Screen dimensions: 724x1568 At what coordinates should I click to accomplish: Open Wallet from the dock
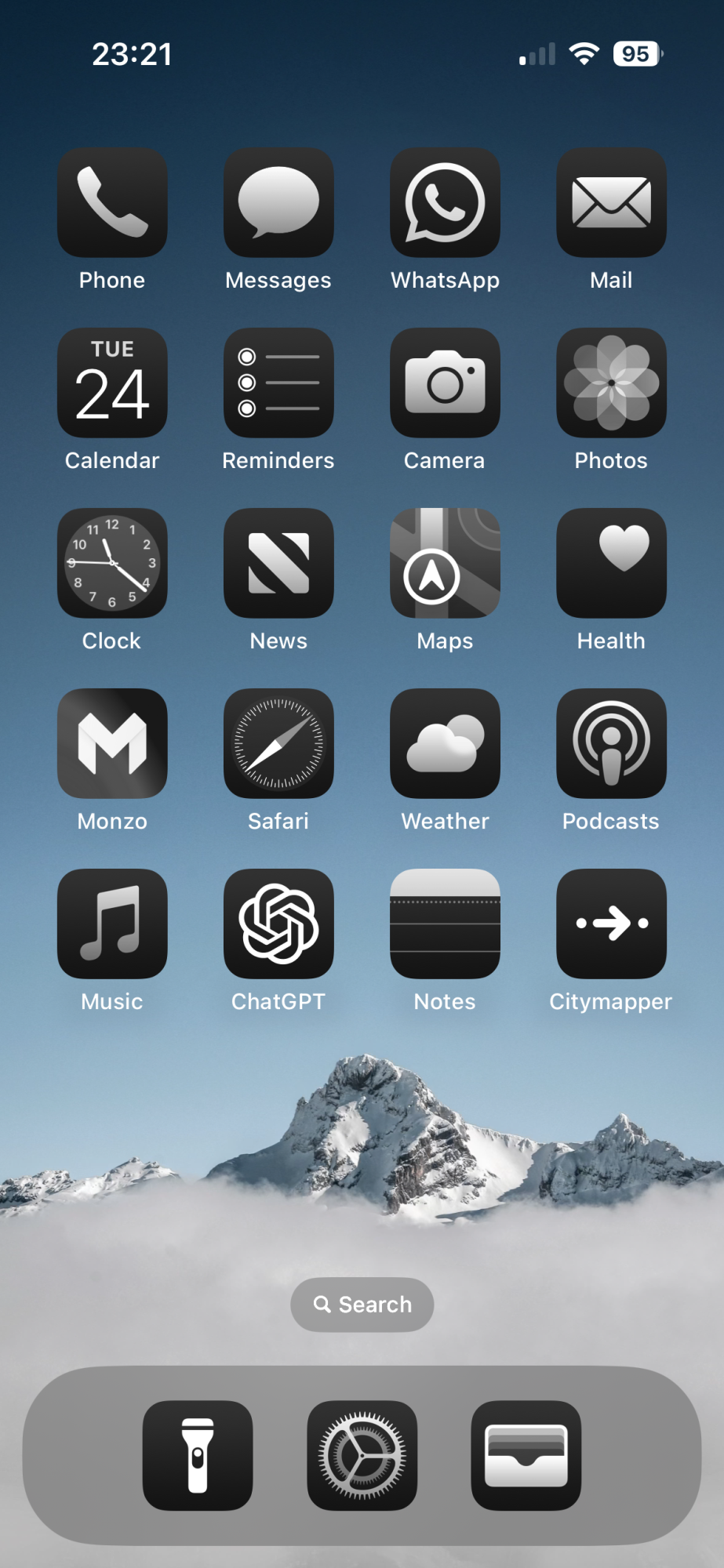(526, 1455)
